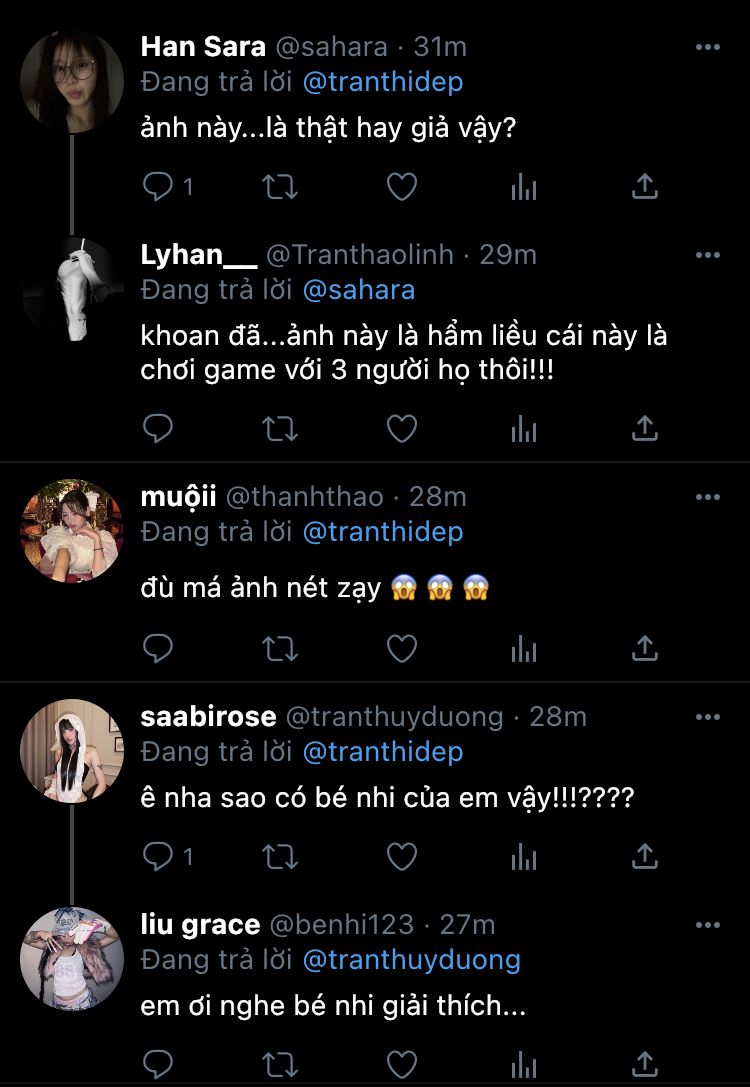Open @tranthidep link under muộii's name
Image resolution: width=750 pixels, height=1087 pixels.
[x=383, y=532]
